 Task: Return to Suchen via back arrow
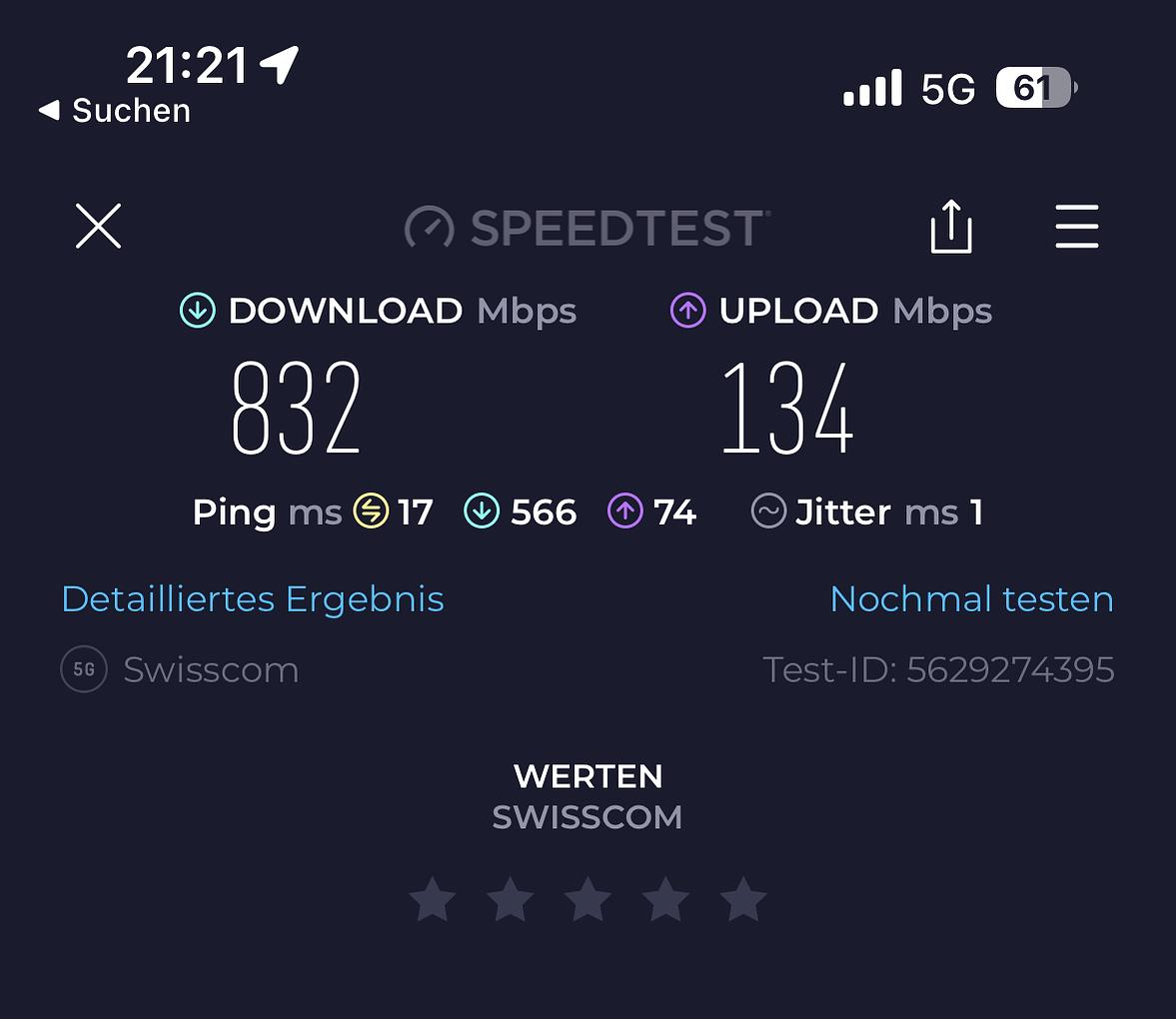[115, 110]
